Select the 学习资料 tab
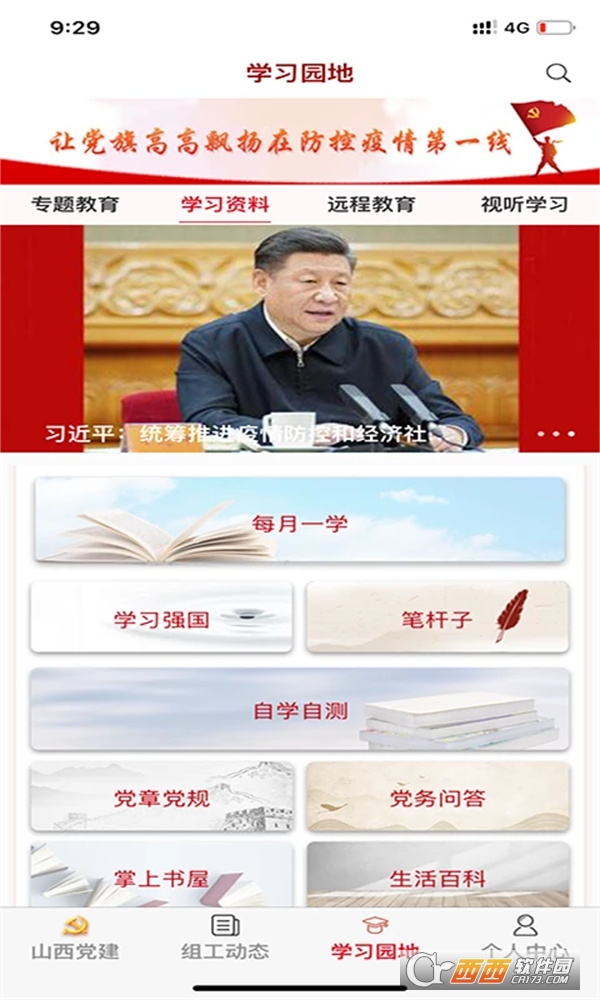Image resolution: width=600 pixels, height=1000 pixels. click(225, 205)
